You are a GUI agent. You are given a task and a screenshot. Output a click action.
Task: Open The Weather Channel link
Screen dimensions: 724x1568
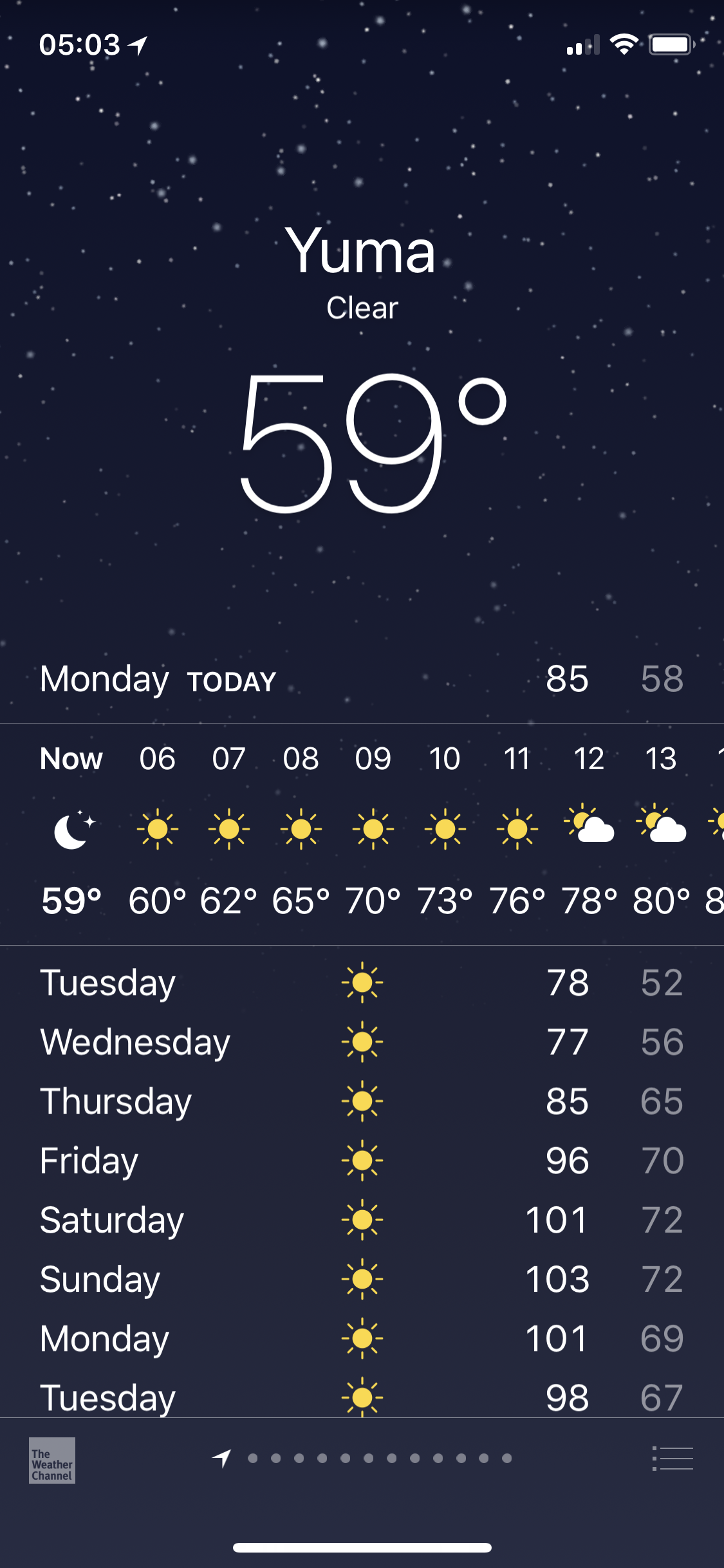(52, 1461)
